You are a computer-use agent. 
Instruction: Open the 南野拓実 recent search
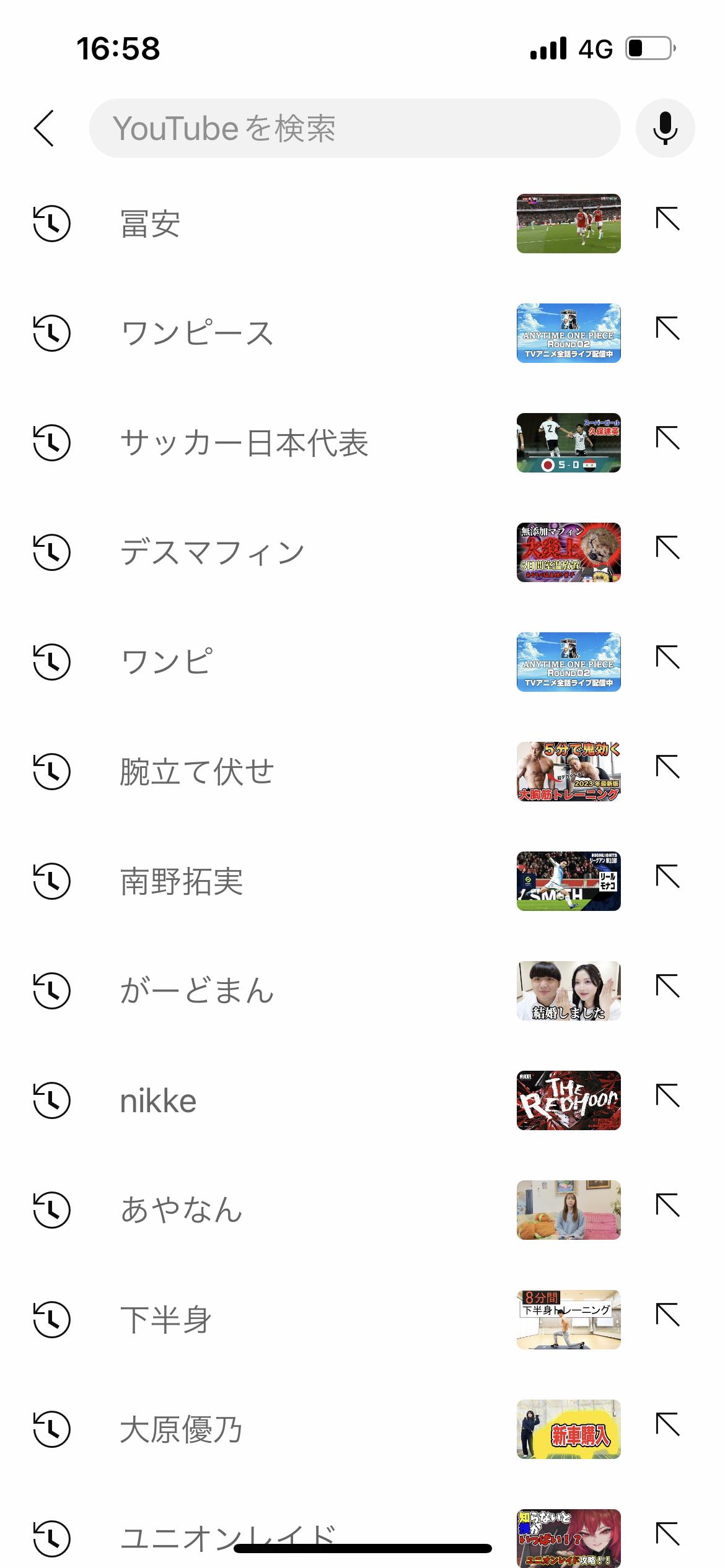182,881
